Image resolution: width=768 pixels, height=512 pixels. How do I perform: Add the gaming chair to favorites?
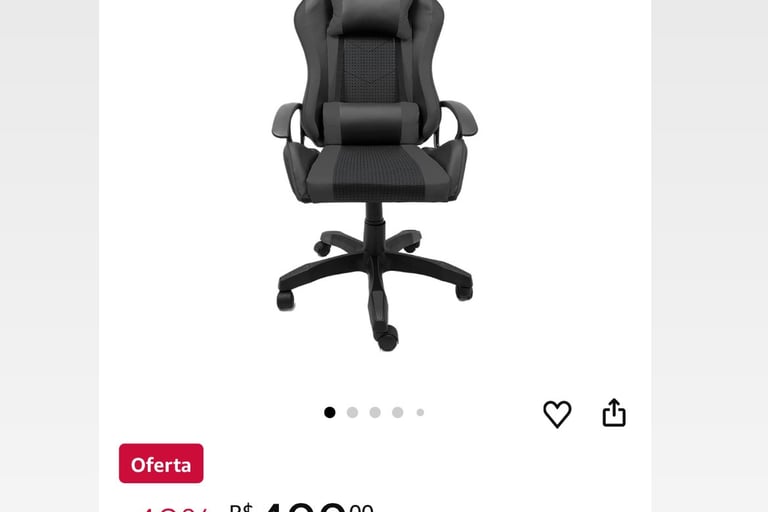tap(557, 414)
